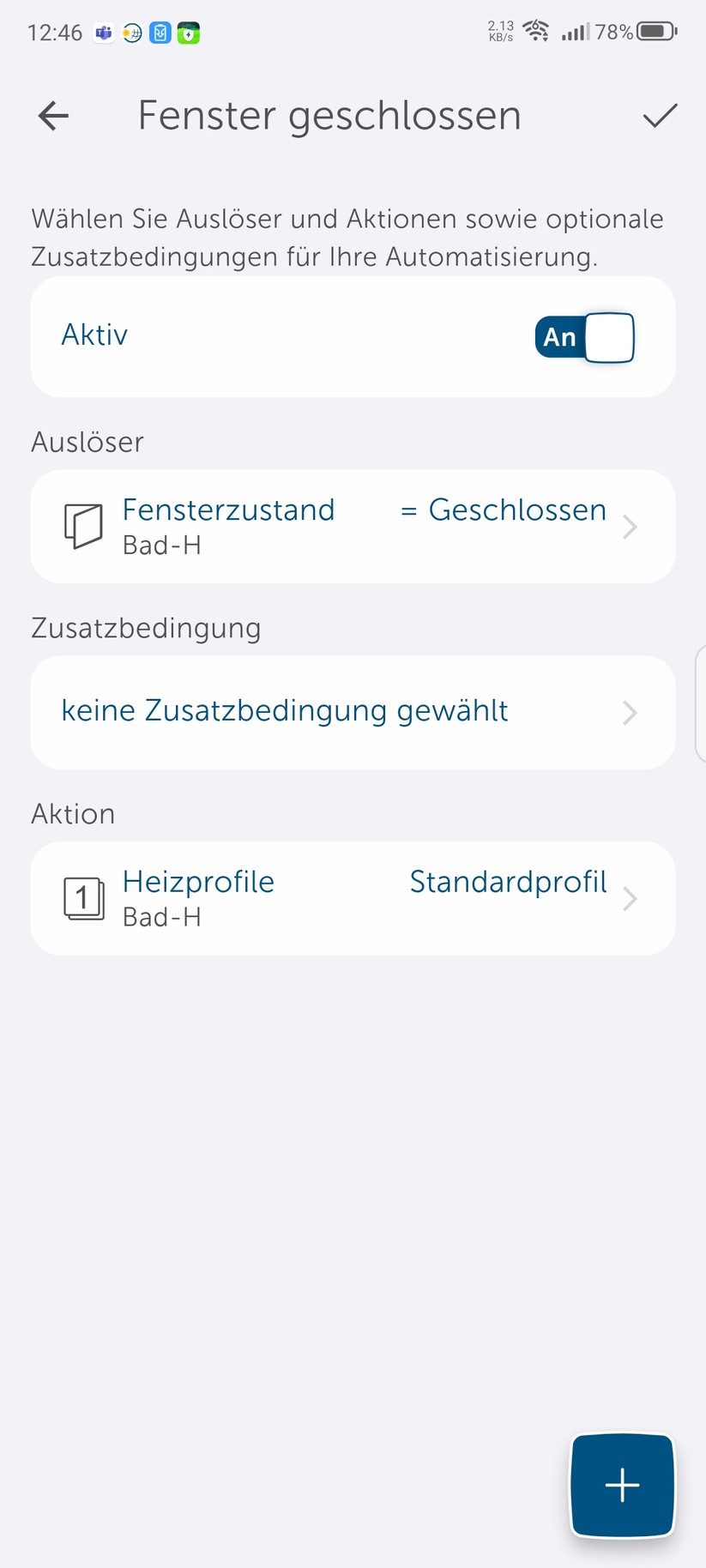Tap the Microsoft Teams icon in status bar
This screenshot has height=1568, width=706.
coord(103,33)
